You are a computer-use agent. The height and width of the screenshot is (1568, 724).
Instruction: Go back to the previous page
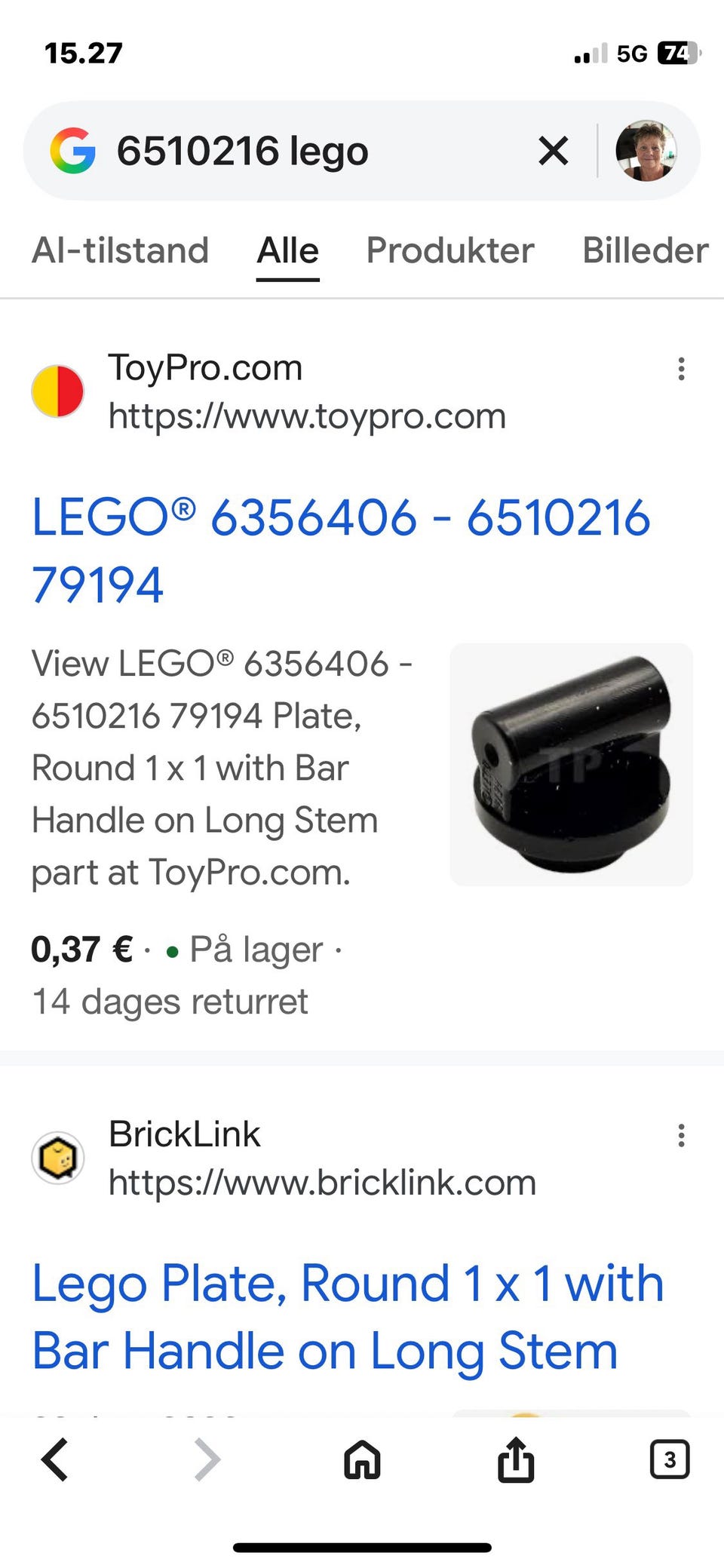[55, 1459]
